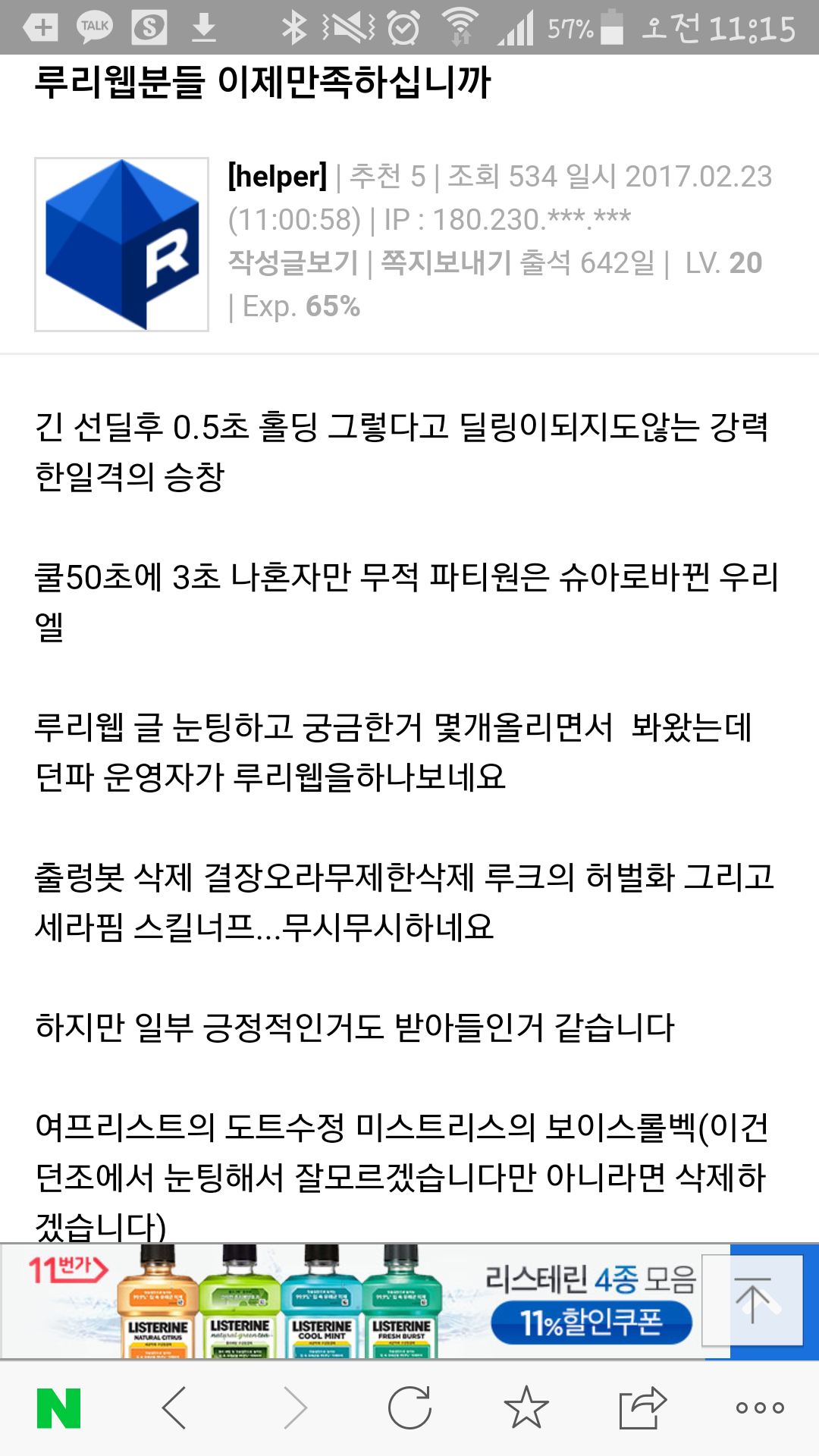Jump to top with the up arrow
Screen dimensions: 819x1456
pos(753,1301)
